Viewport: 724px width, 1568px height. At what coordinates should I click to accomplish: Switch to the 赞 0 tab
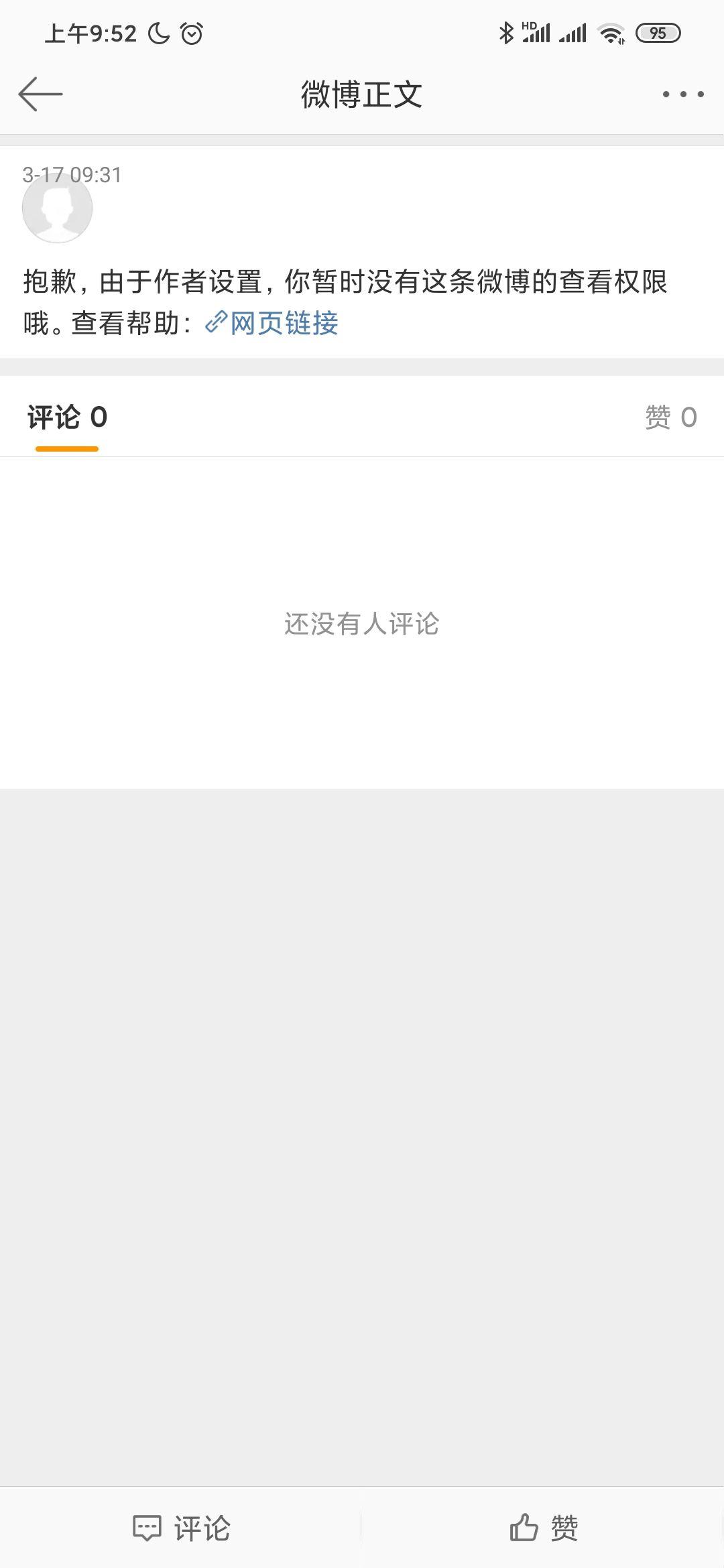point(670,418)
